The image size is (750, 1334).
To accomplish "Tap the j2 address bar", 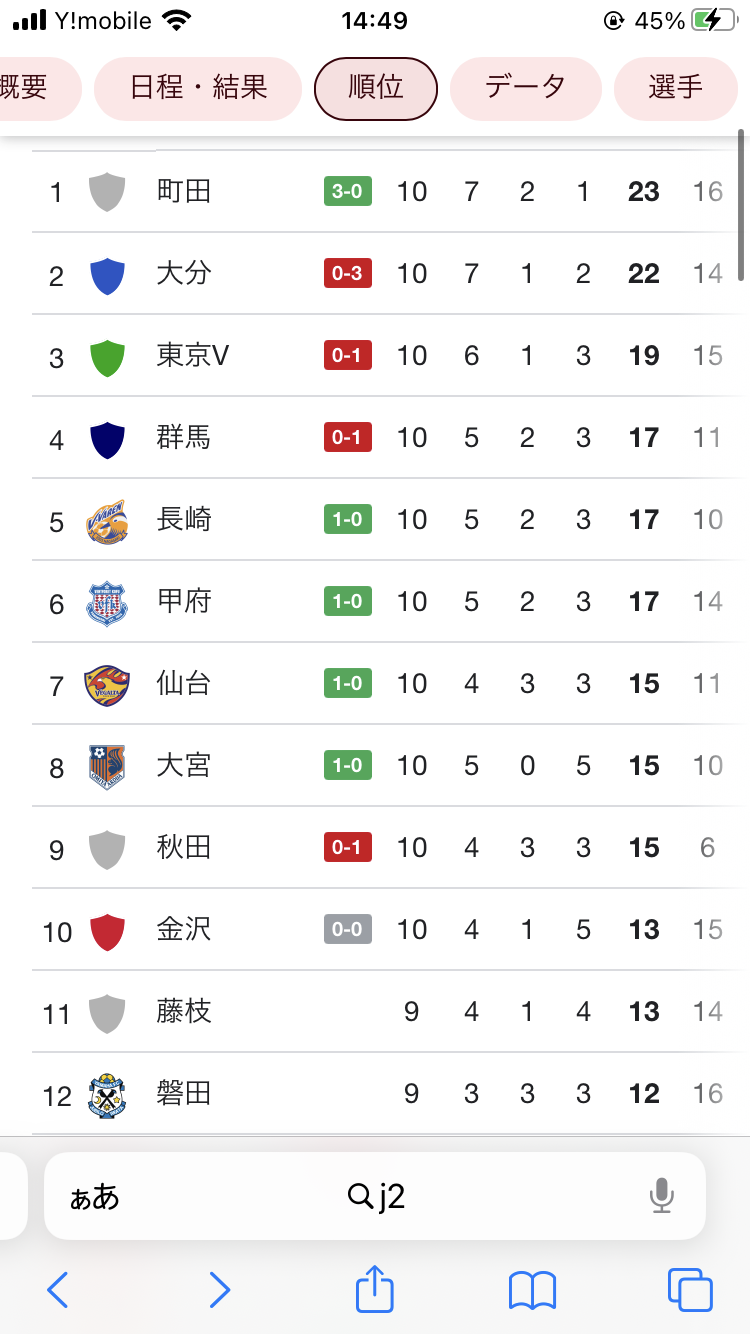I will 376,1196.
